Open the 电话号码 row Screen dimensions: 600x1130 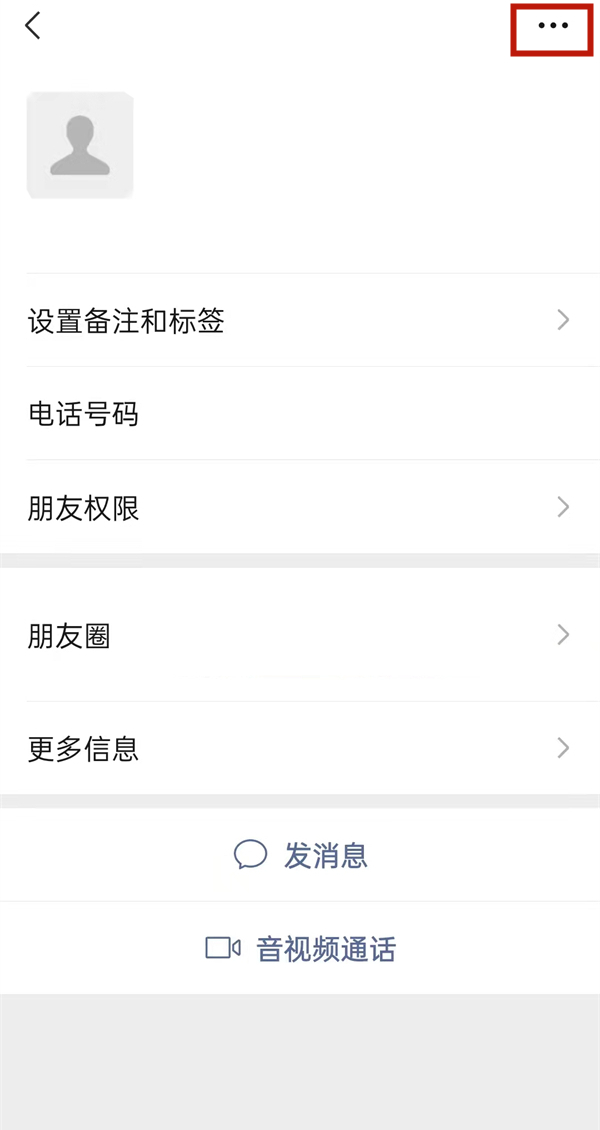[300, 414]
